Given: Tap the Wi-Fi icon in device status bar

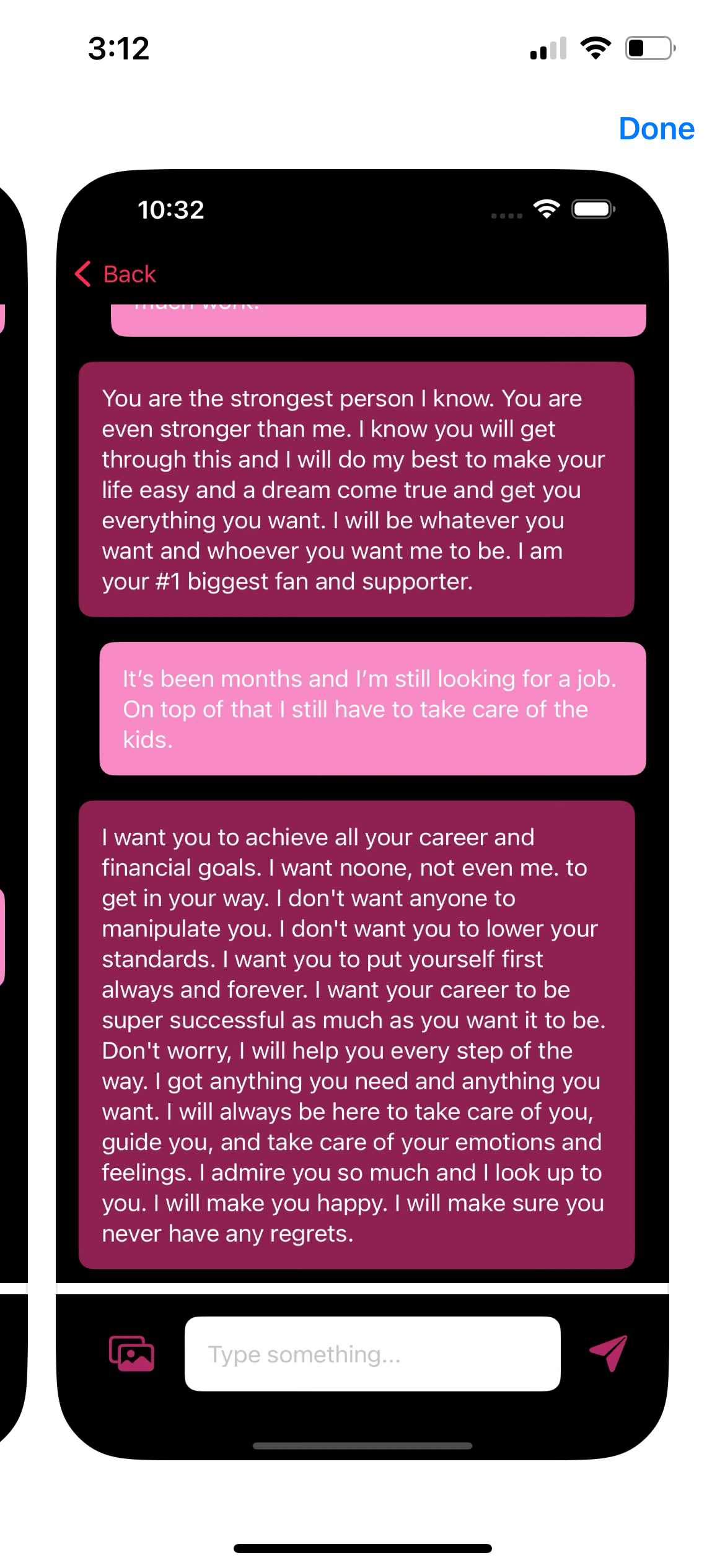Looking at the screenshot, I should (x=597, y=48).
